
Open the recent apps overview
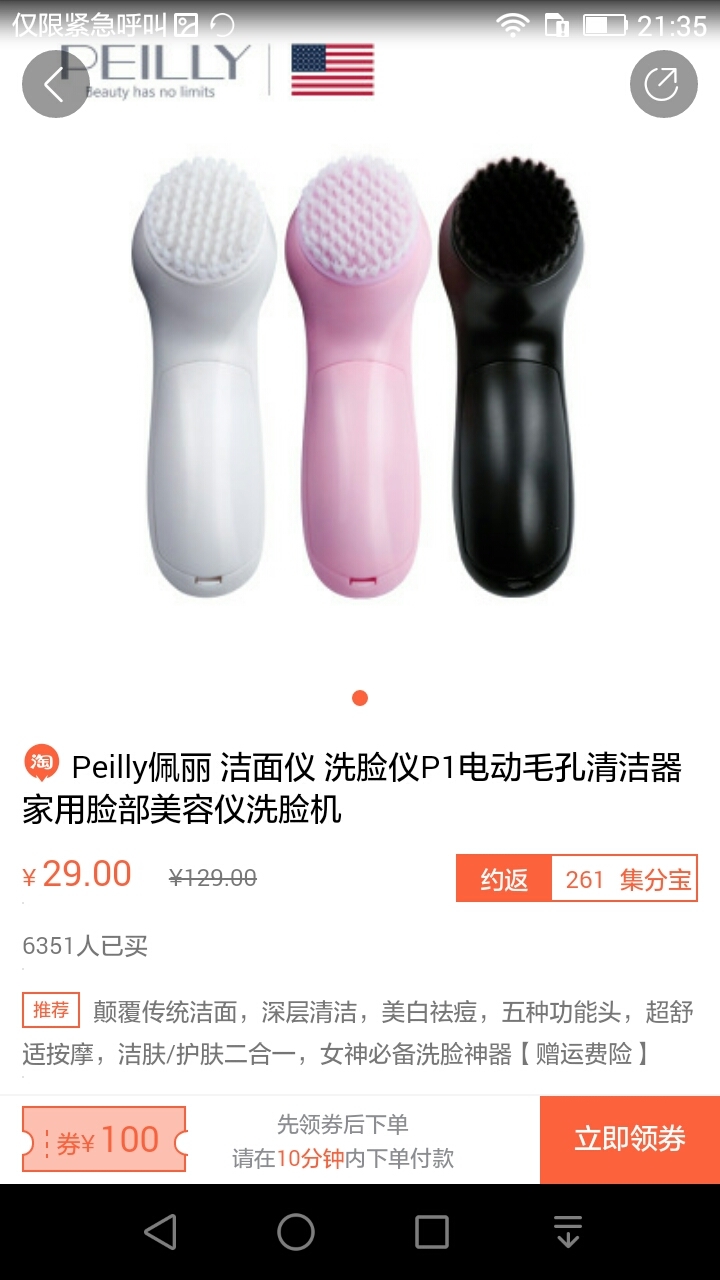pos(432,1232)
